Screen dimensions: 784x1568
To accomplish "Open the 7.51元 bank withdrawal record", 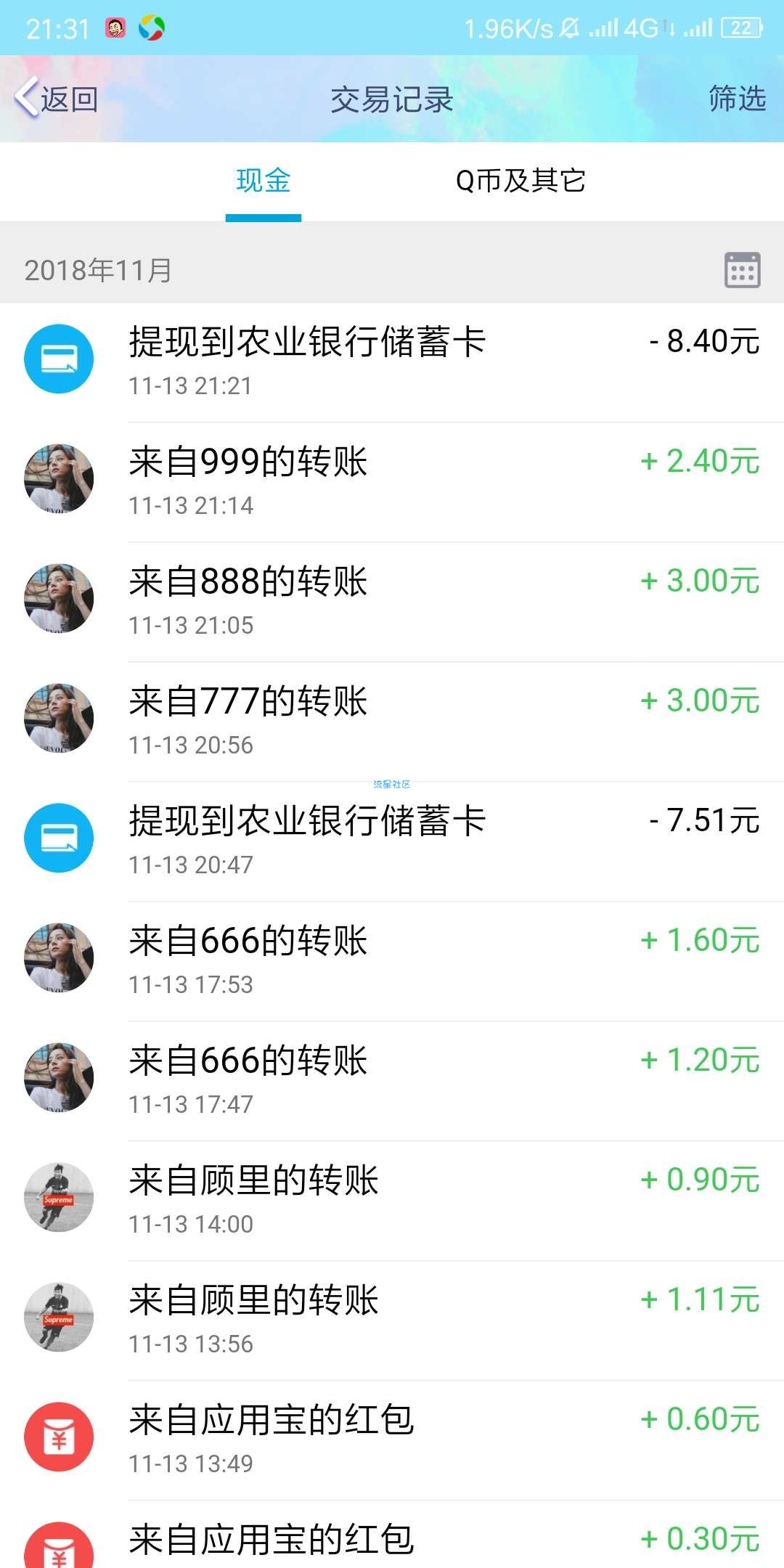I will click(x=392, y=841).
